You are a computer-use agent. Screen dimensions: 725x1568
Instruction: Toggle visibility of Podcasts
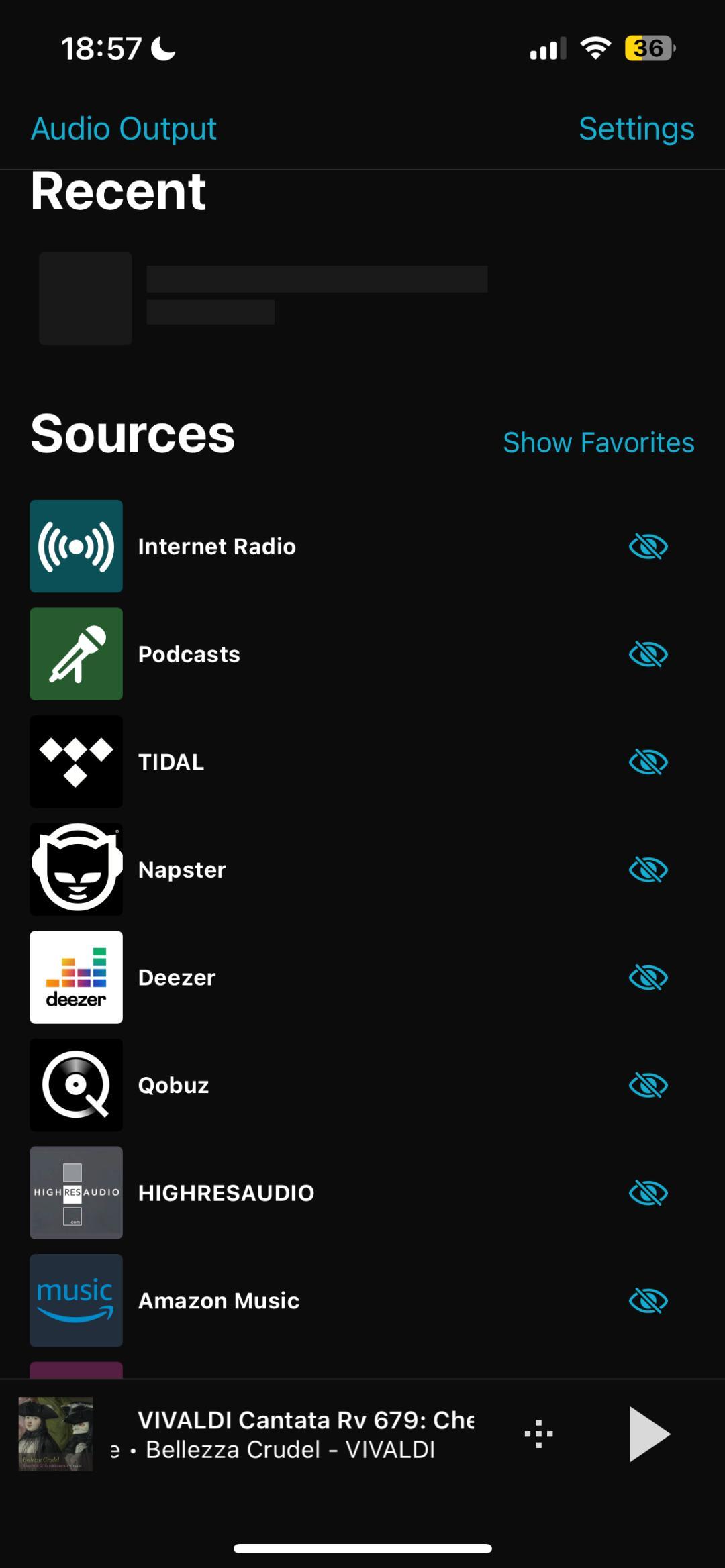pos(648,654)
